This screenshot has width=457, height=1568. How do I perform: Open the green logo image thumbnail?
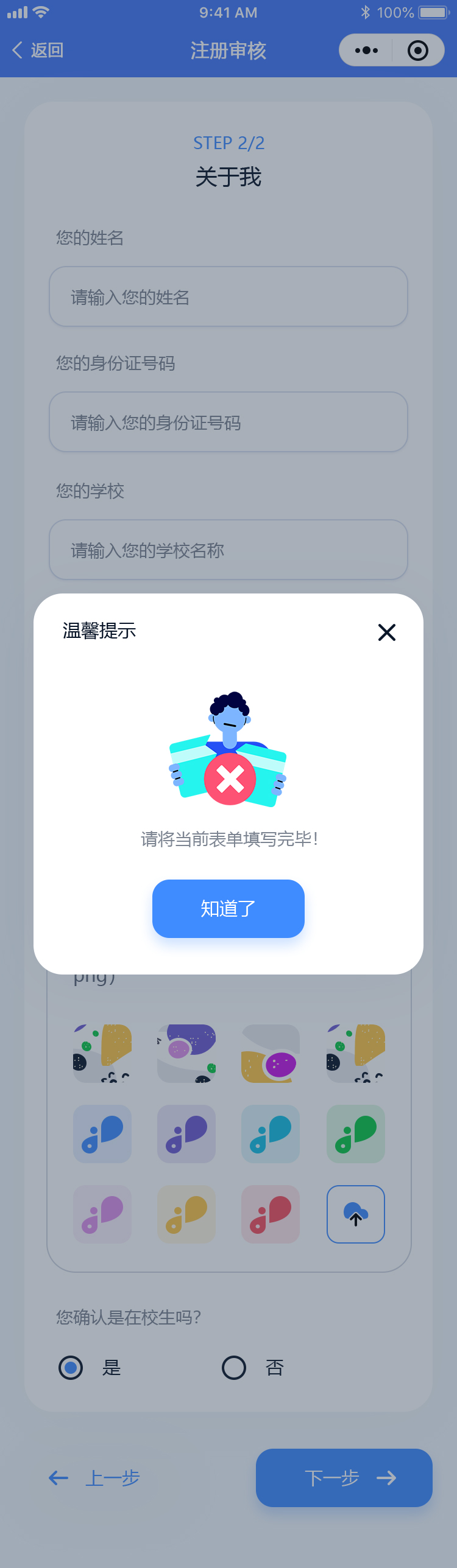tap(355, 1133)
